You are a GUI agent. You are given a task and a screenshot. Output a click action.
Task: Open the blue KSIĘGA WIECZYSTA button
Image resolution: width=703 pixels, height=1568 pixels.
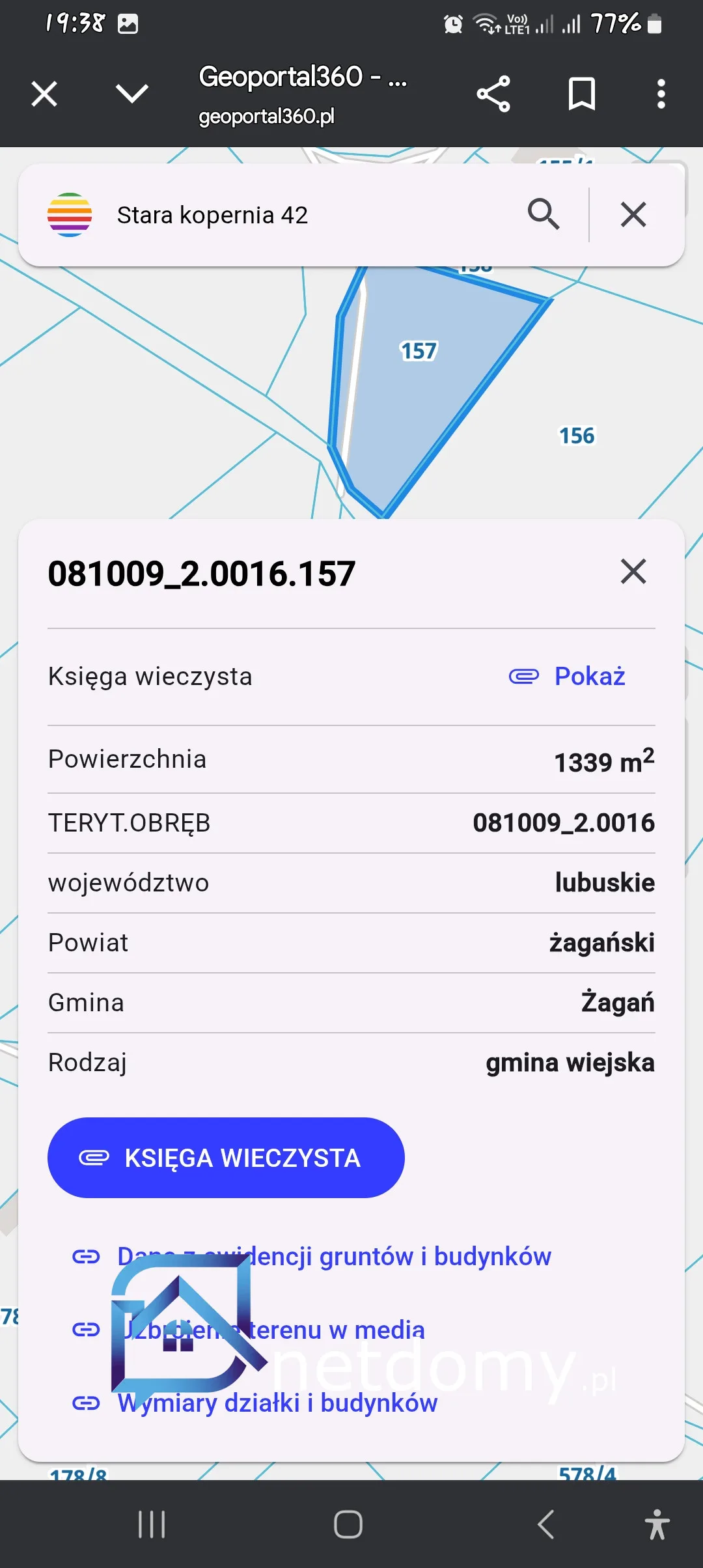226,1158
